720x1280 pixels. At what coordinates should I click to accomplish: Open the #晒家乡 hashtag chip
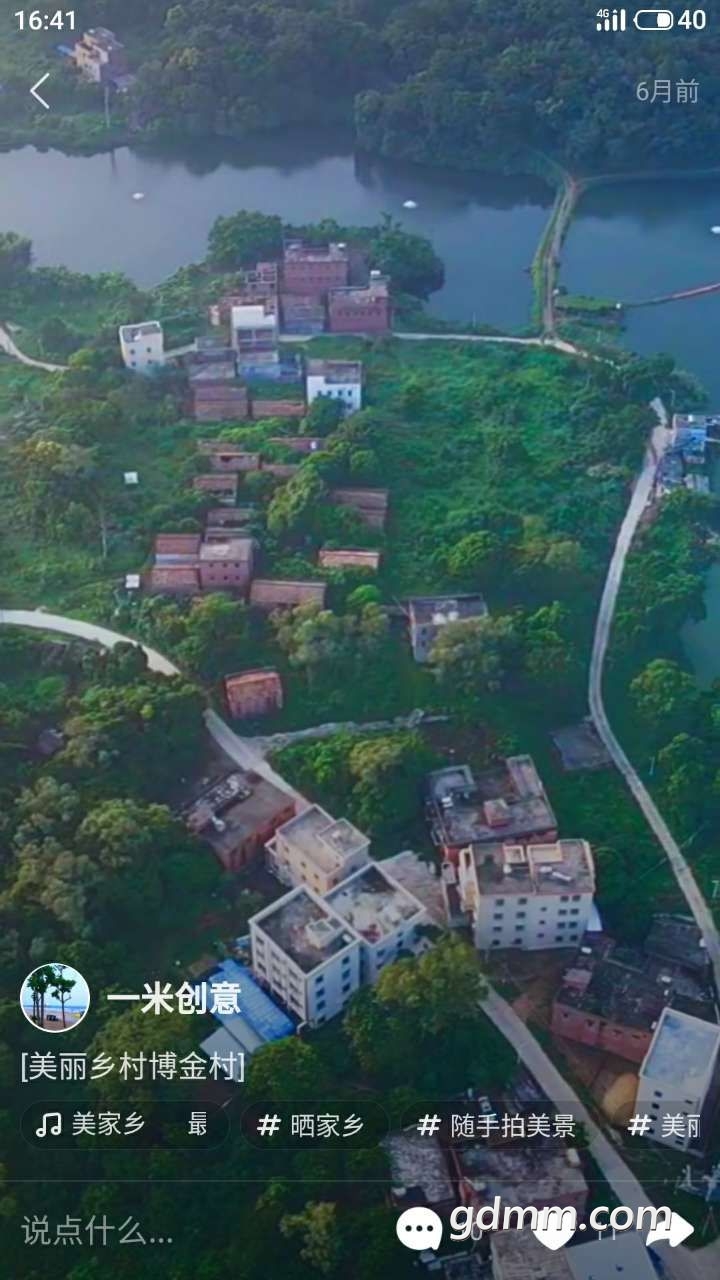313,1125
